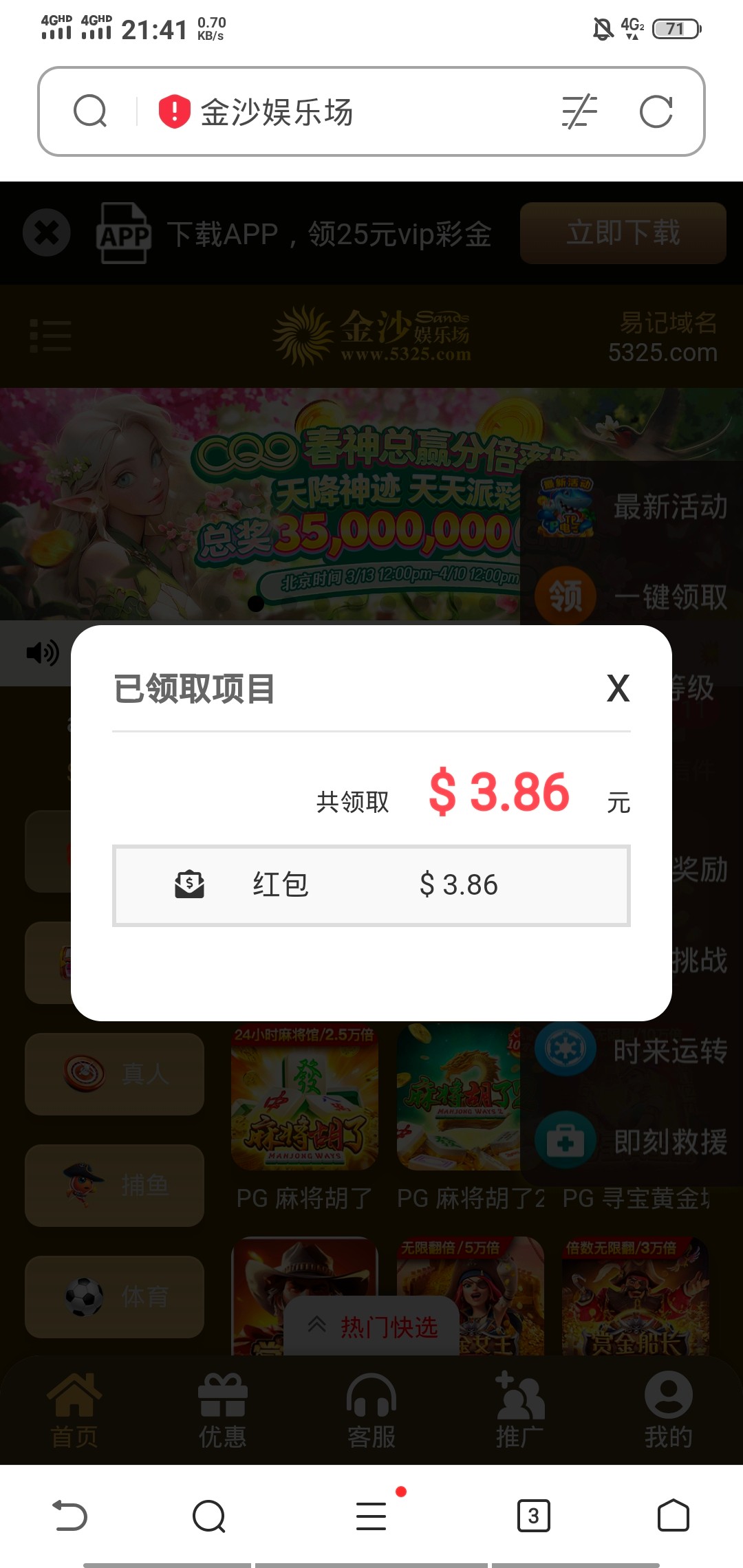Open the browser reader/filter icon in the address bar

pyautogui.click(x=579, y=112)
